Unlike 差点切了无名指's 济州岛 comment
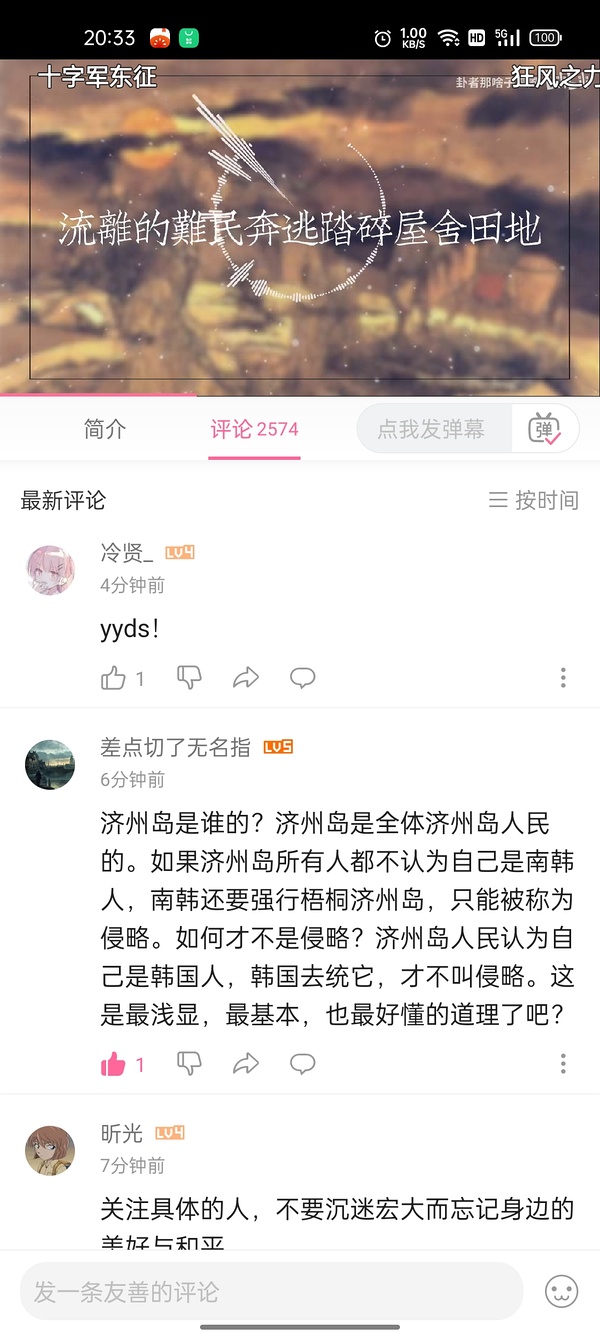The image size is (600, 1333). [x=114, y=1064]
